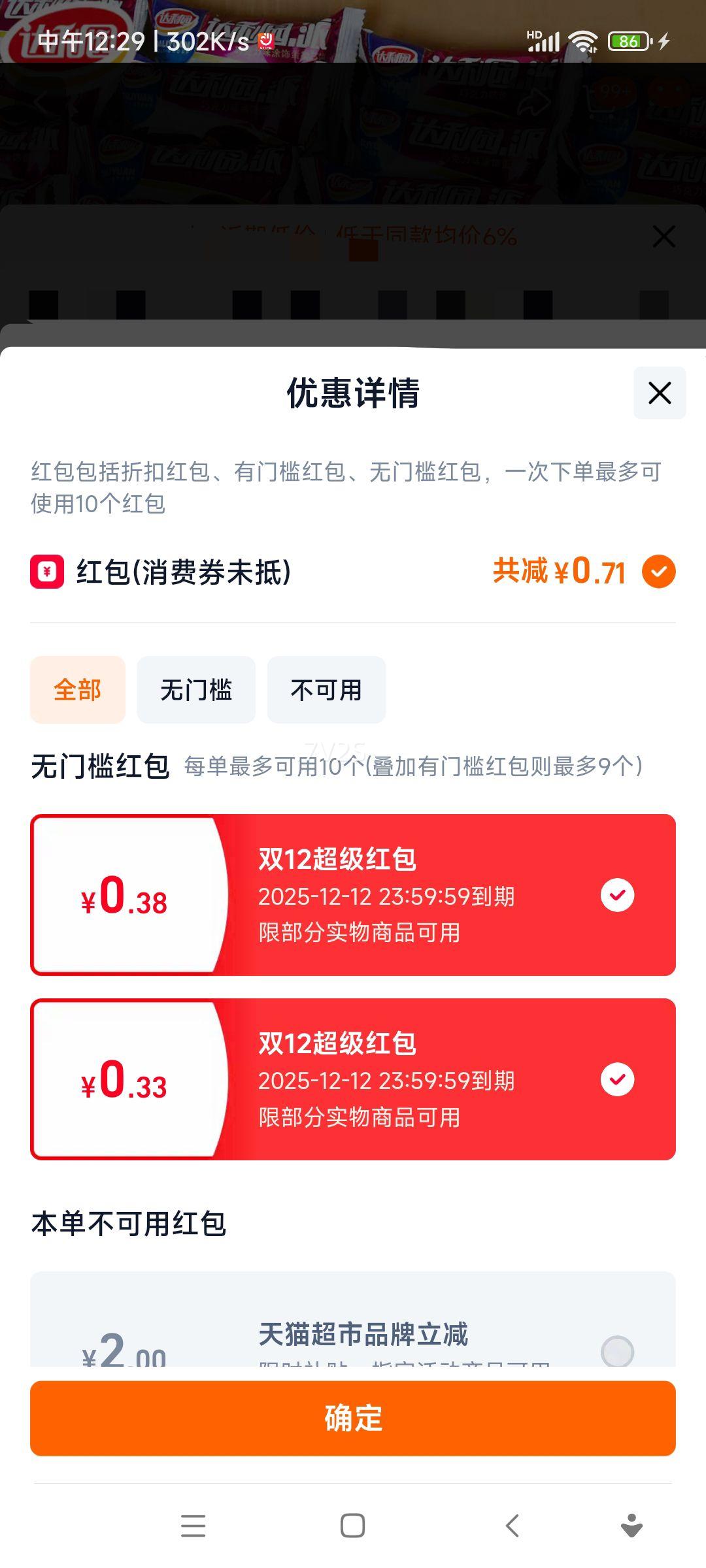
Task: Close the 优惠详情 panel
Action: click(660, 393)
